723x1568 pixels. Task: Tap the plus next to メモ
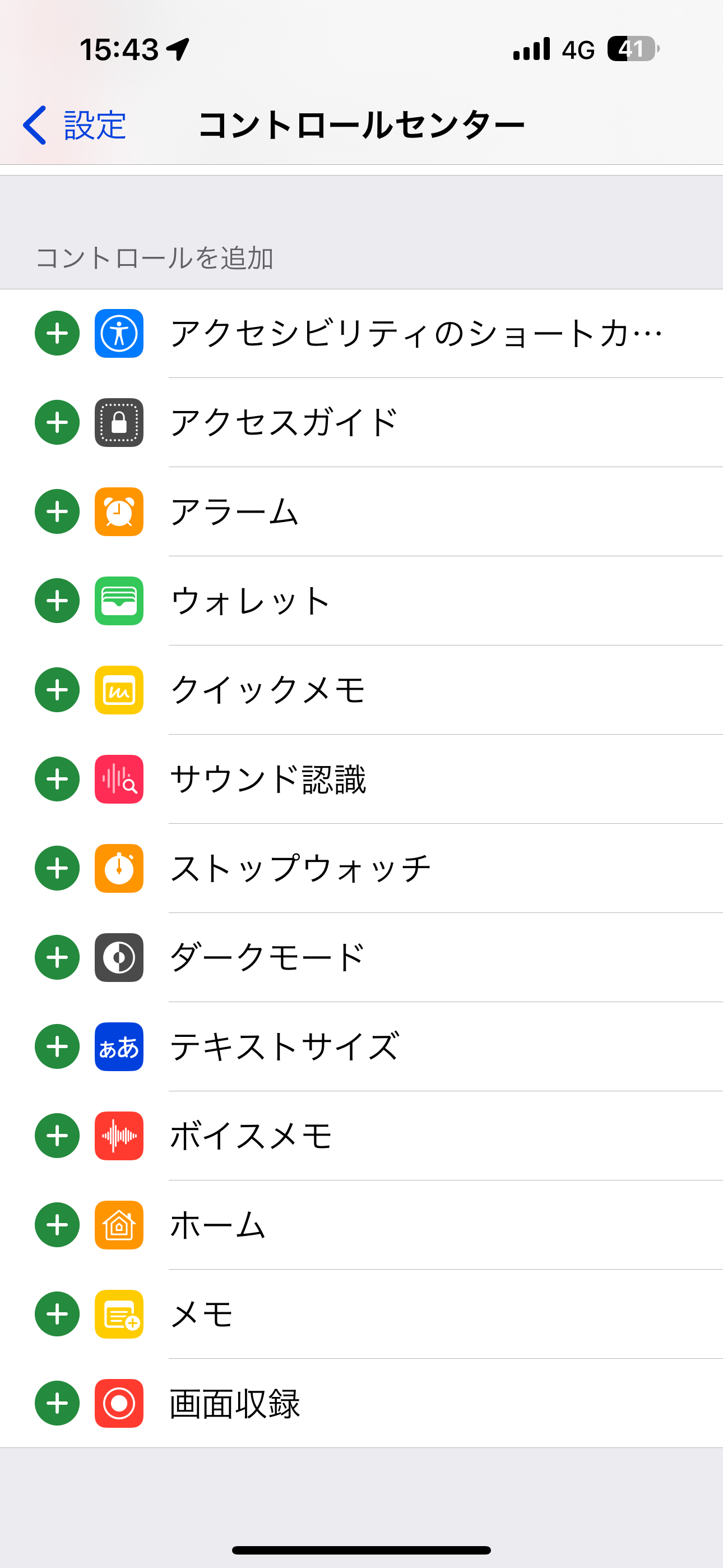click(x=57, y=1314)
